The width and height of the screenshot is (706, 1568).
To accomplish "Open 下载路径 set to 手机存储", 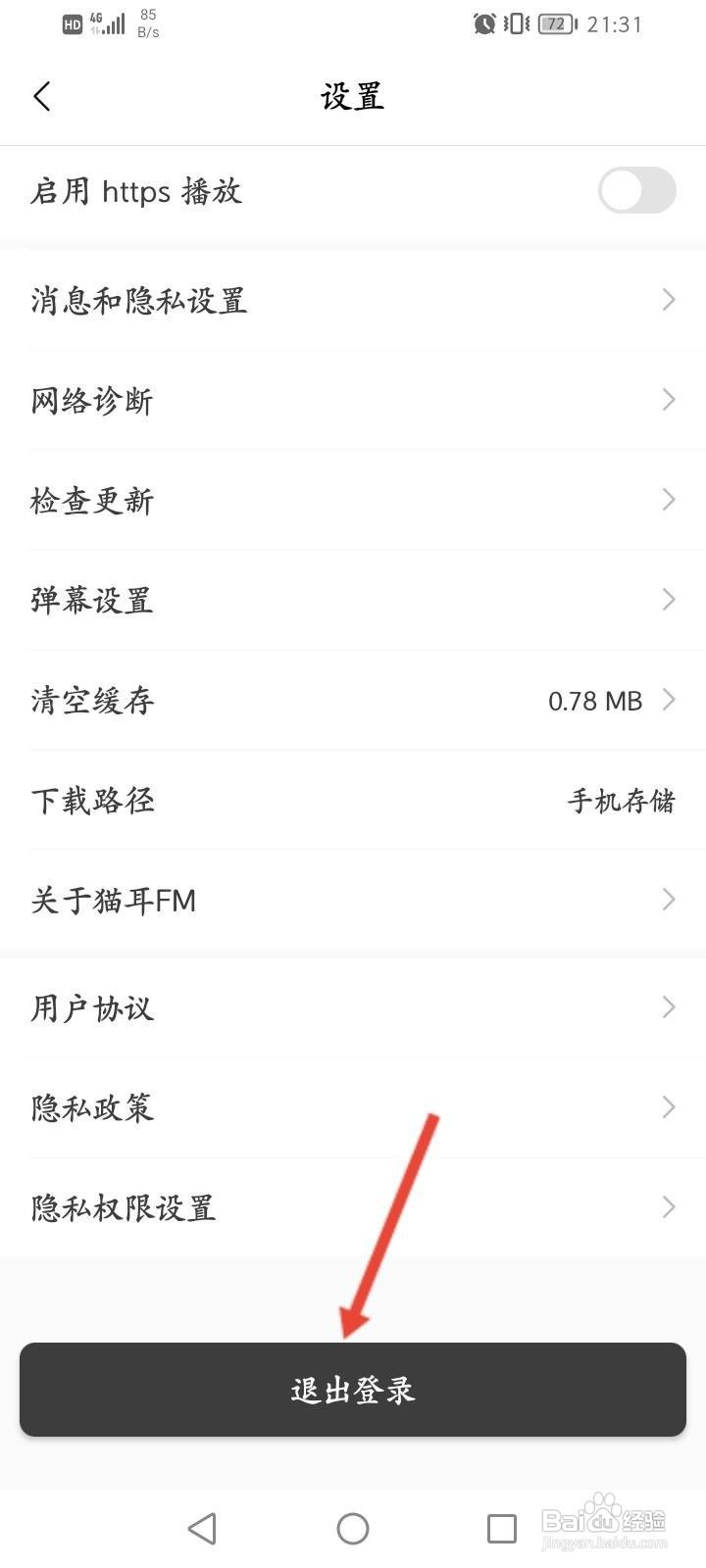I will click(x=353, y=800).
